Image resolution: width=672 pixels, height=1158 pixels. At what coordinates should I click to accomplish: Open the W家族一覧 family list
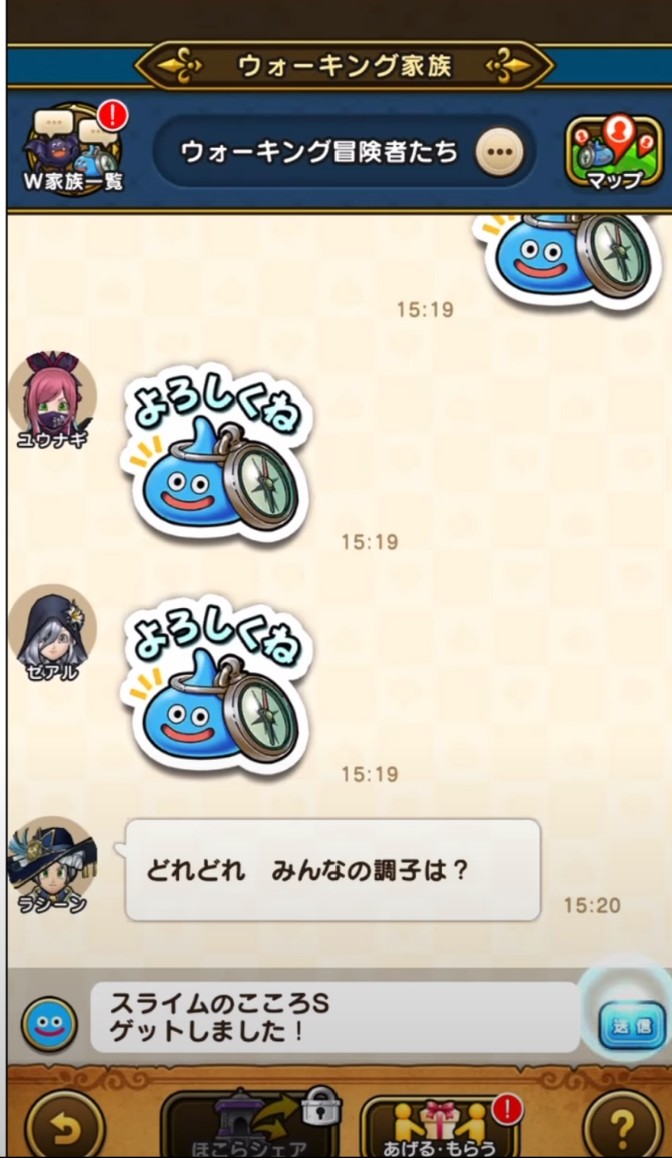[74, 150]
